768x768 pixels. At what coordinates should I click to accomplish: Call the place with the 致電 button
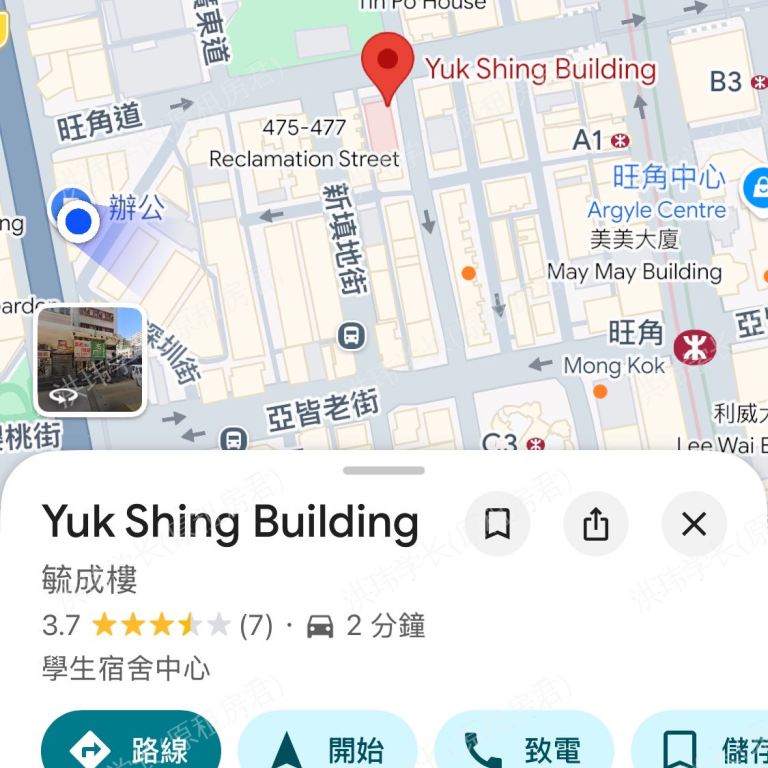tap(524, 746)
